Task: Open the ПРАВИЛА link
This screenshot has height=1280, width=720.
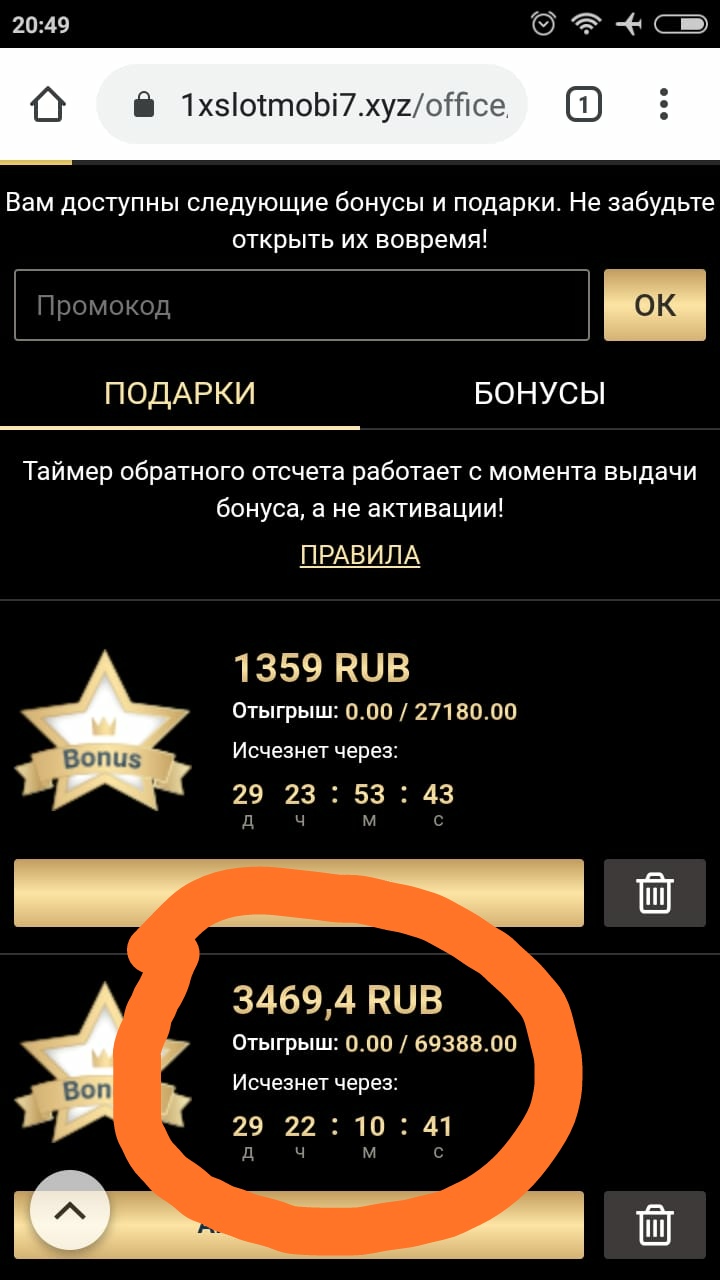Action: (360, 555)
